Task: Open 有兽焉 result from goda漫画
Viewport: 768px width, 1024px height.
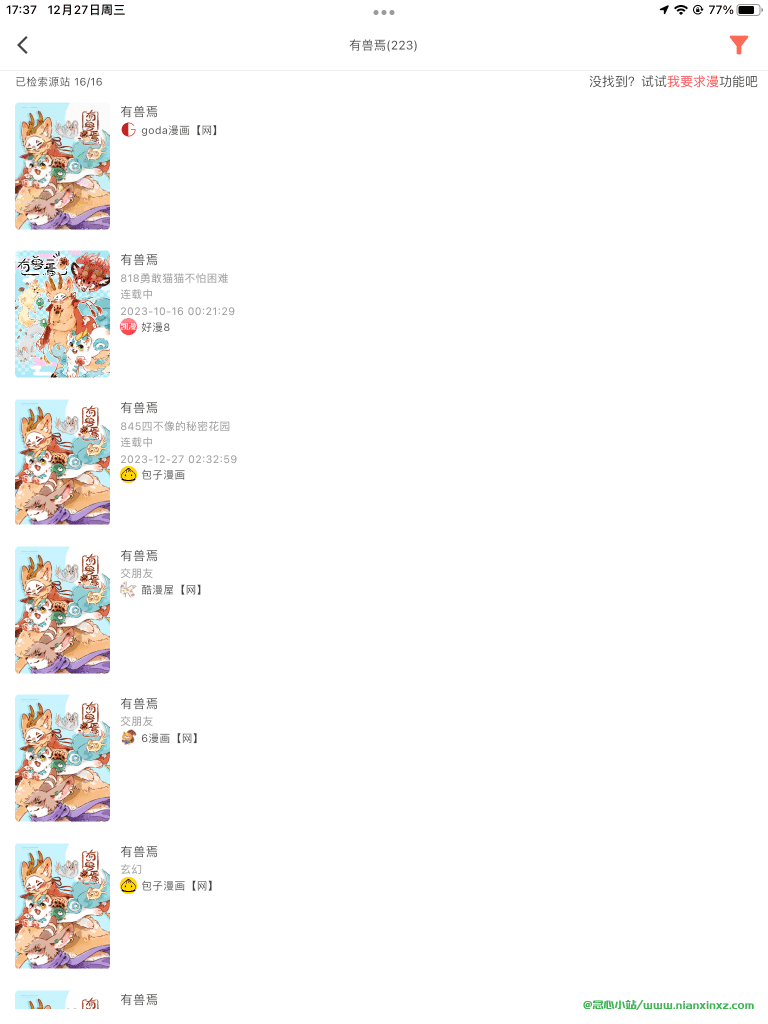Action: pyautogui.click(x=140, y=112)
